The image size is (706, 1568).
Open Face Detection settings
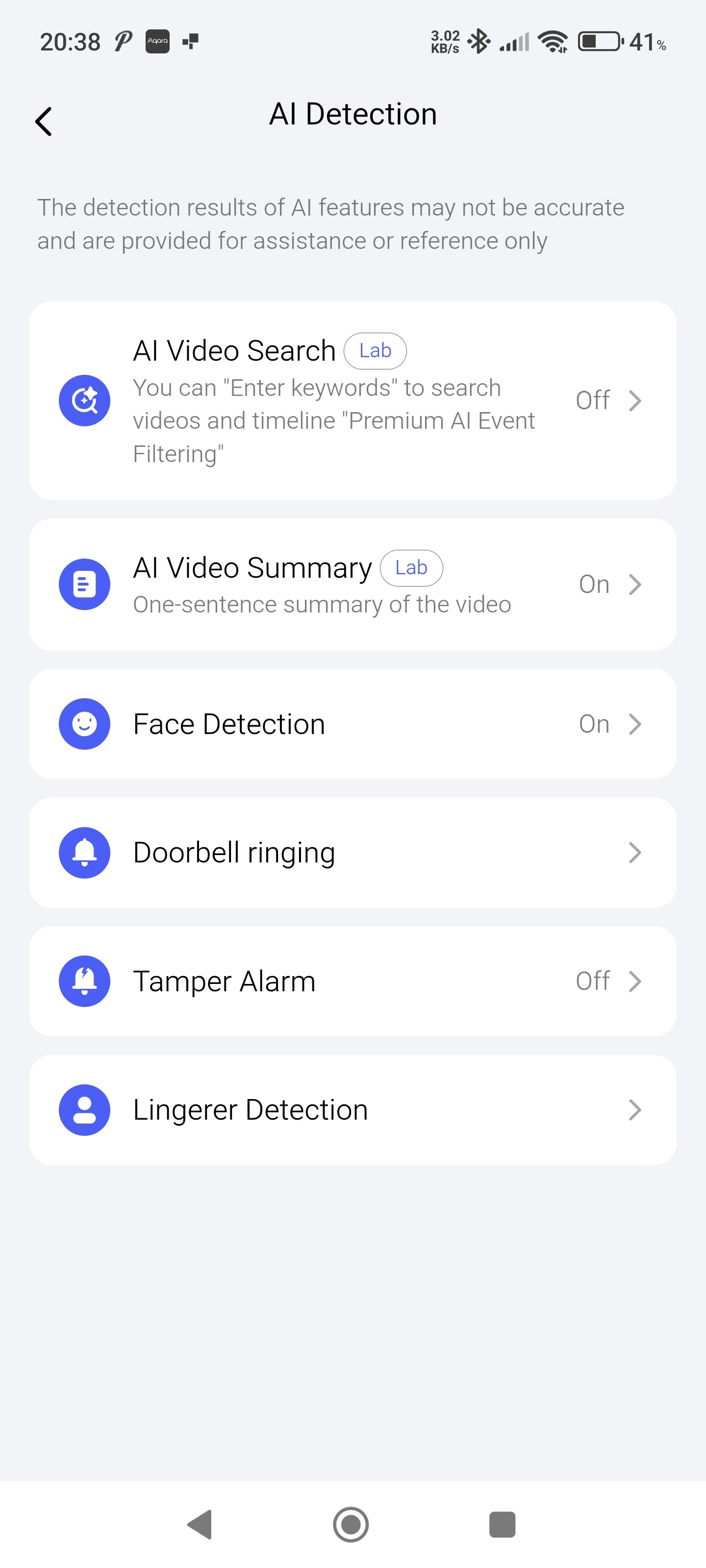pos(352,724)
